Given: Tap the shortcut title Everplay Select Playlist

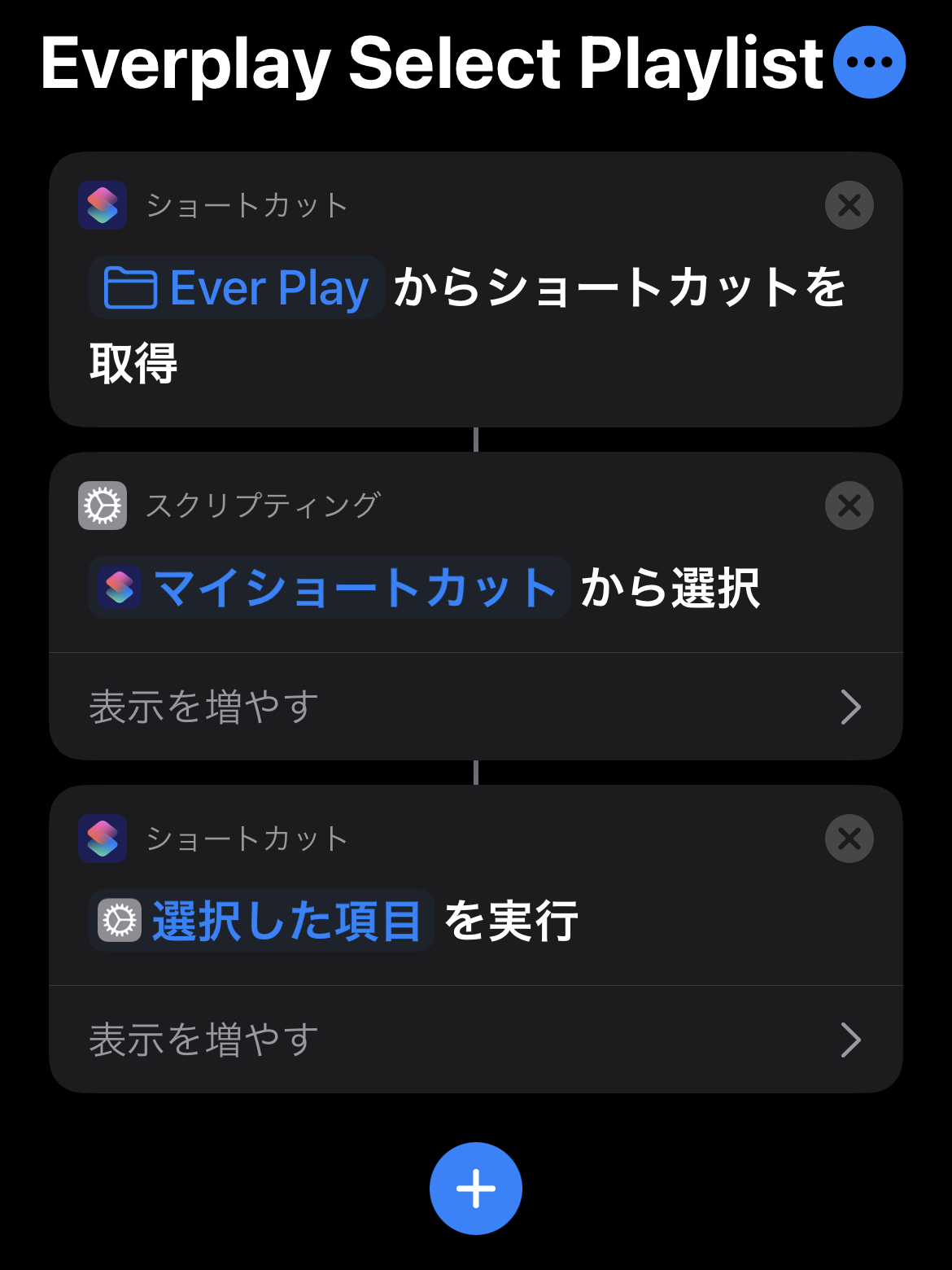Looking at the screenshot, I should click(431, 62).
